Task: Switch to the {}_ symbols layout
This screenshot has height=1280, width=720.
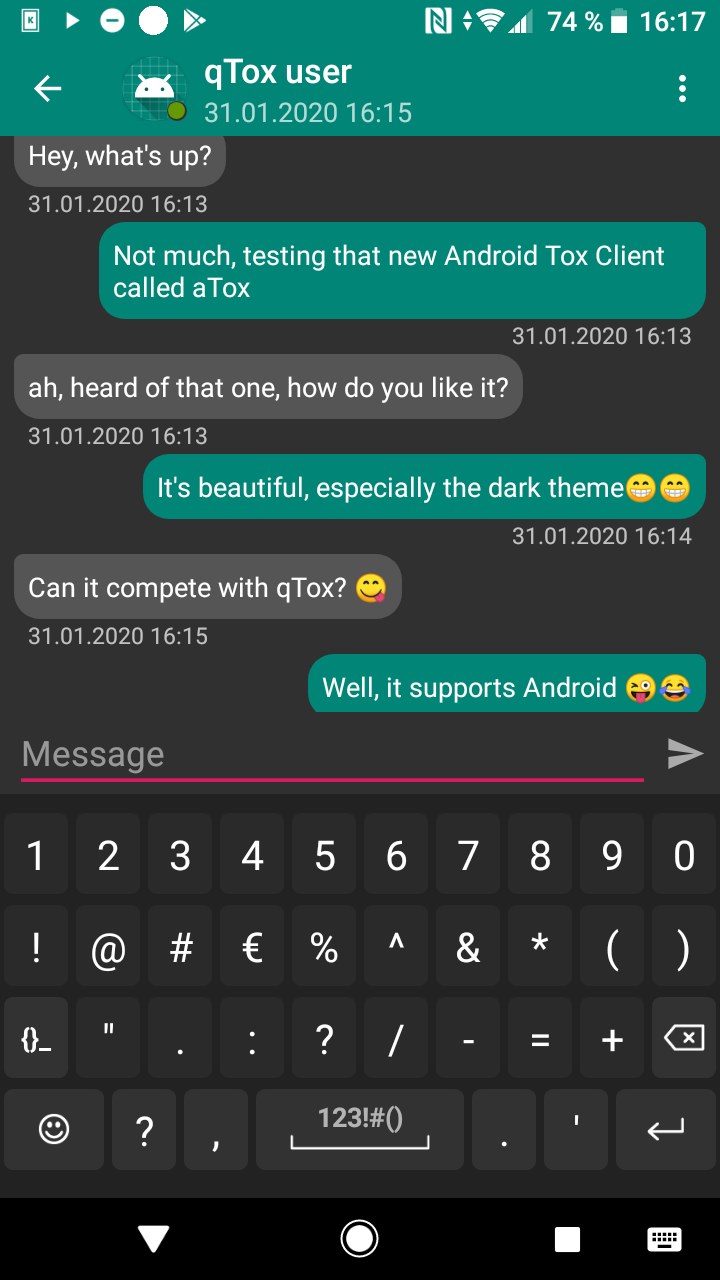Action: pyautogui.click(x=36, y=1039)
